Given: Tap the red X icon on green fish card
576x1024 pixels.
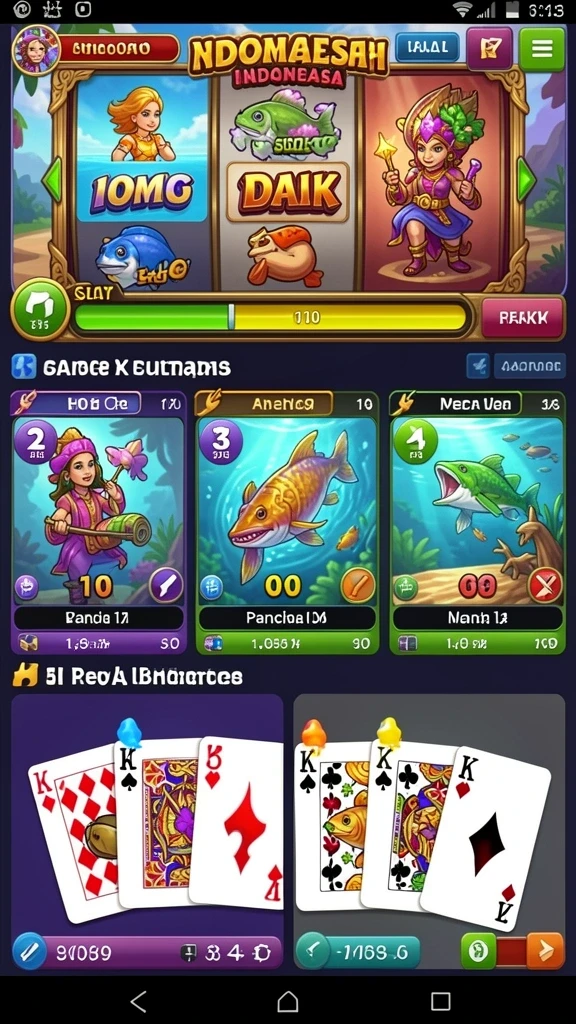Looking at the screenshot, I should pyautogui.click(x=544, y=586).
